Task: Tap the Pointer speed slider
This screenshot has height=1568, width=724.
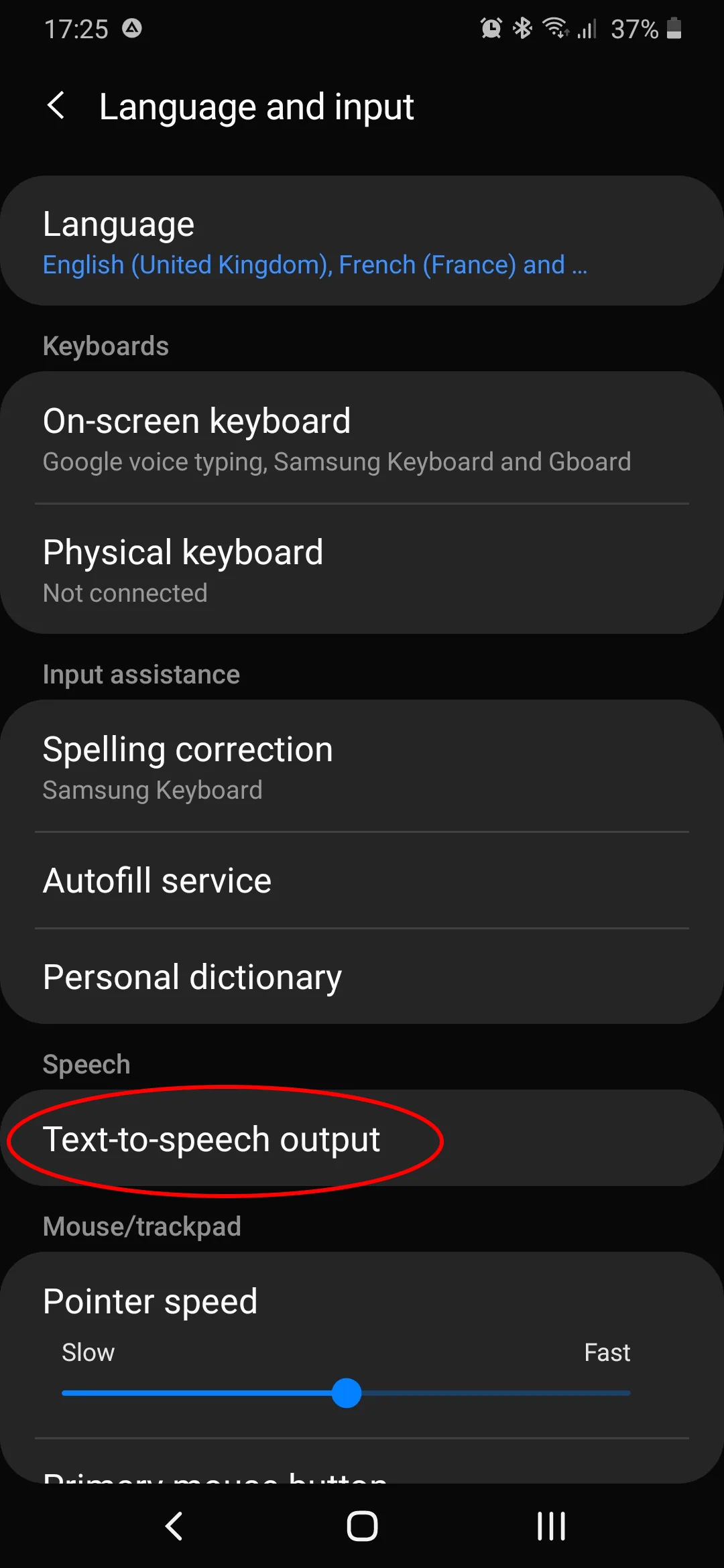Action: tap(347, 1393)
